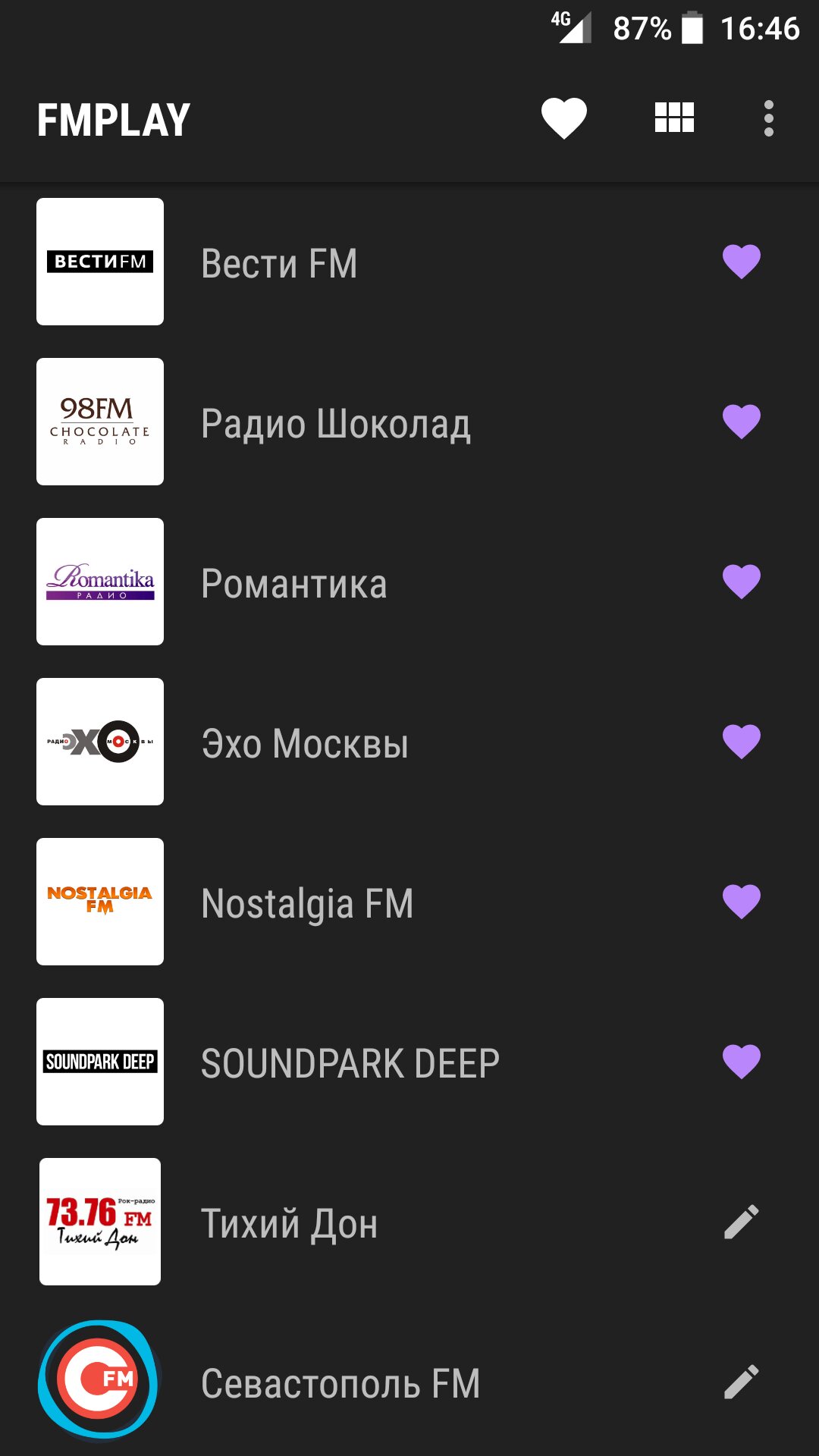Screen dimensions: 819x1456
Task: Listen to Эхо Москвы
Action: 305,743
